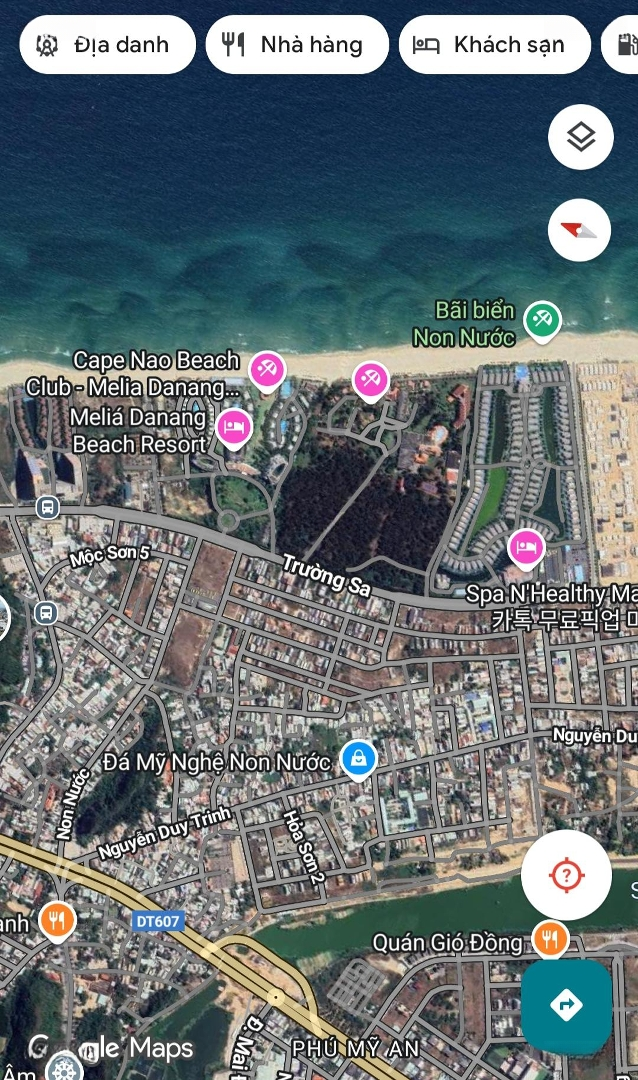Screen dimensions: 638x1080
Task: Filter map by Nhà hàng
Action: point(296,45)
